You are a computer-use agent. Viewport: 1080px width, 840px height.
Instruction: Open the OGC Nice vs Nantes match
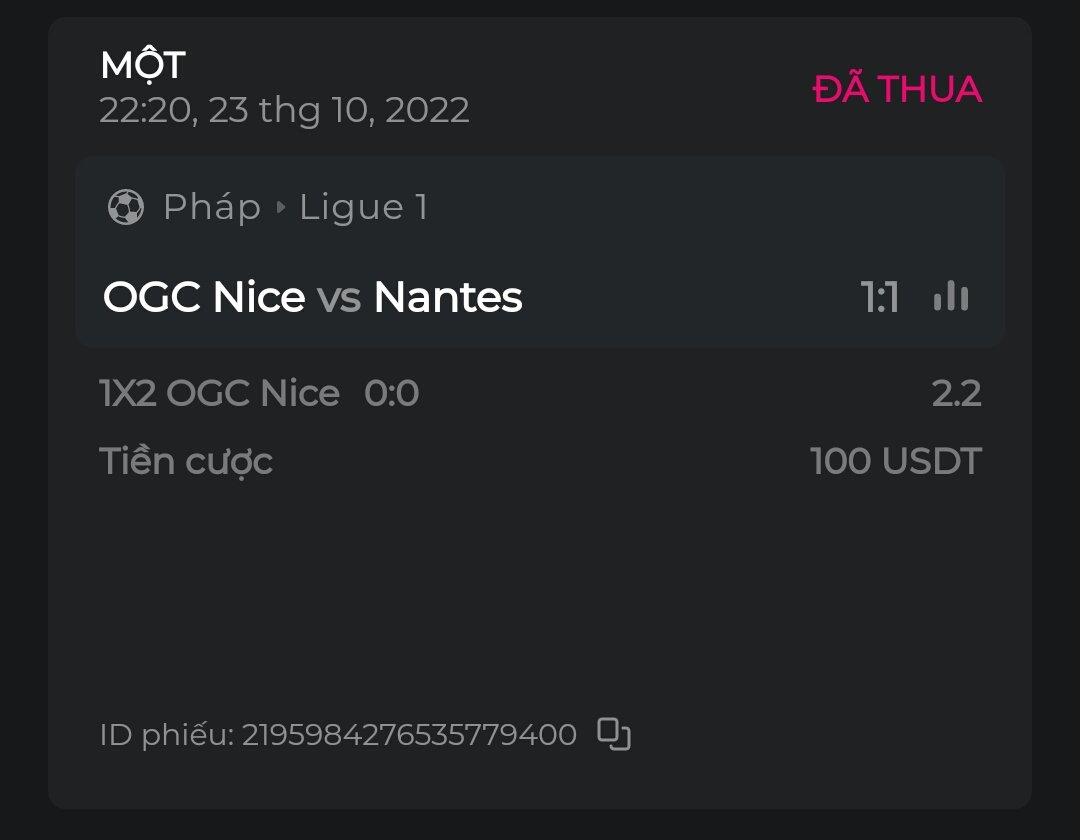point(312,297)
